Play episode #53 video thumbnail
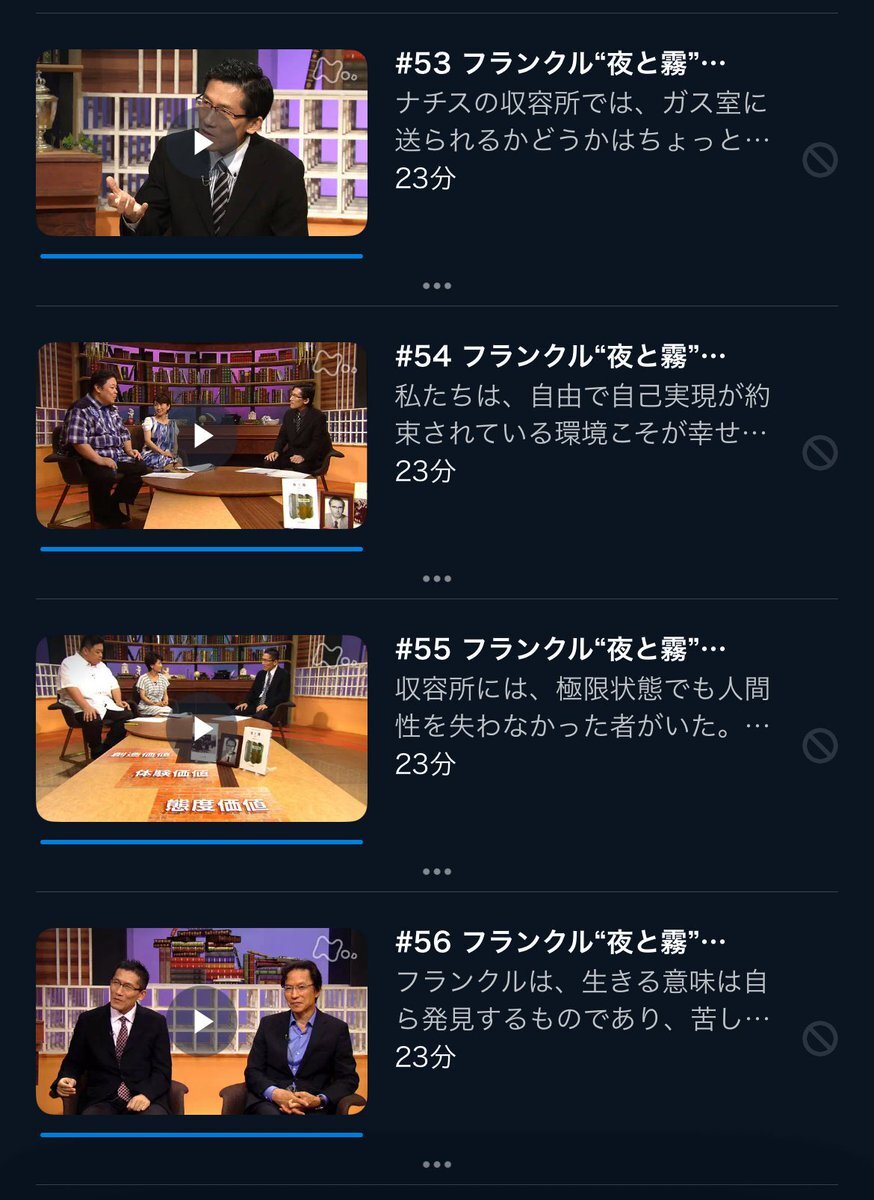The image size is (874, 1200). click(x=202, y=143)
